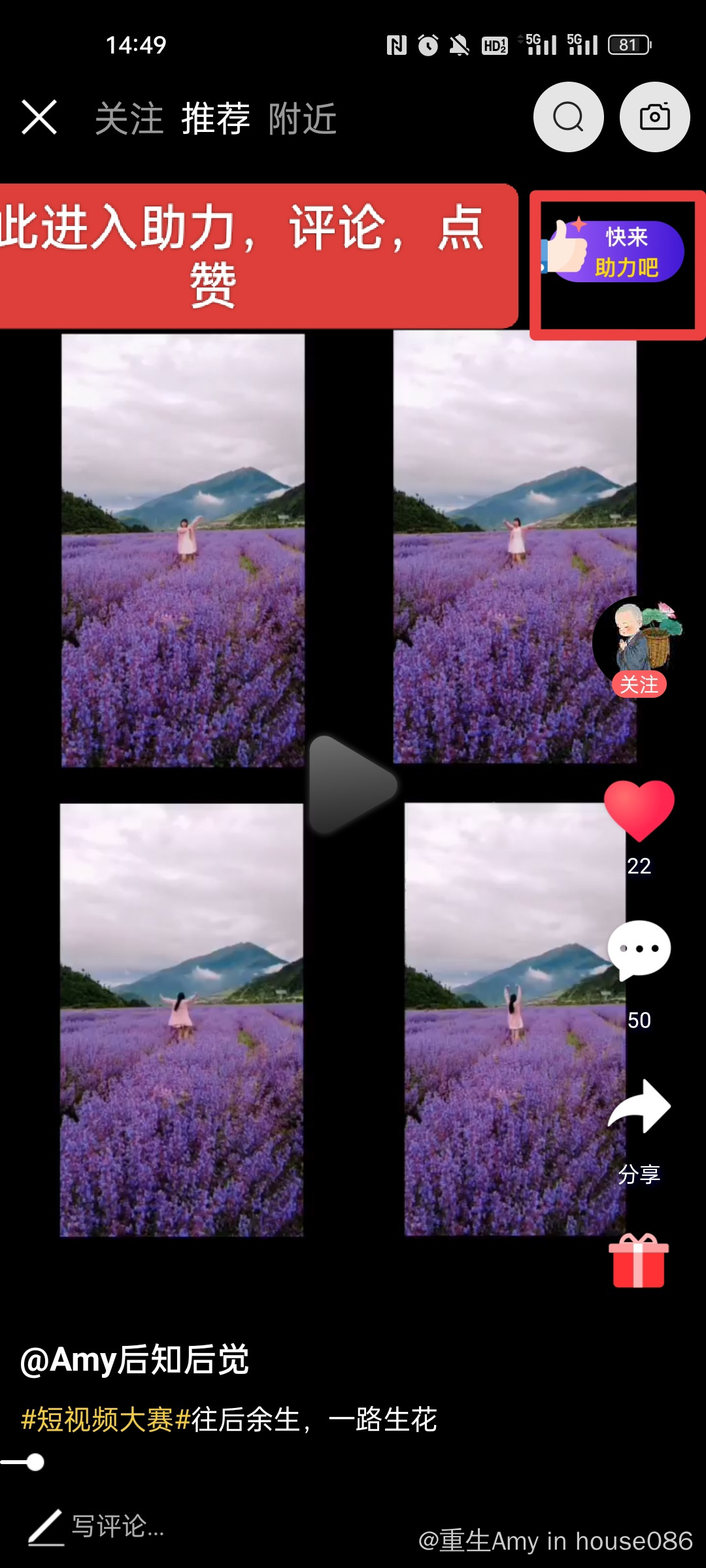Tap the video progress bar knob
This screenshot has width=706, height=1568.
tap(35, 1462)
